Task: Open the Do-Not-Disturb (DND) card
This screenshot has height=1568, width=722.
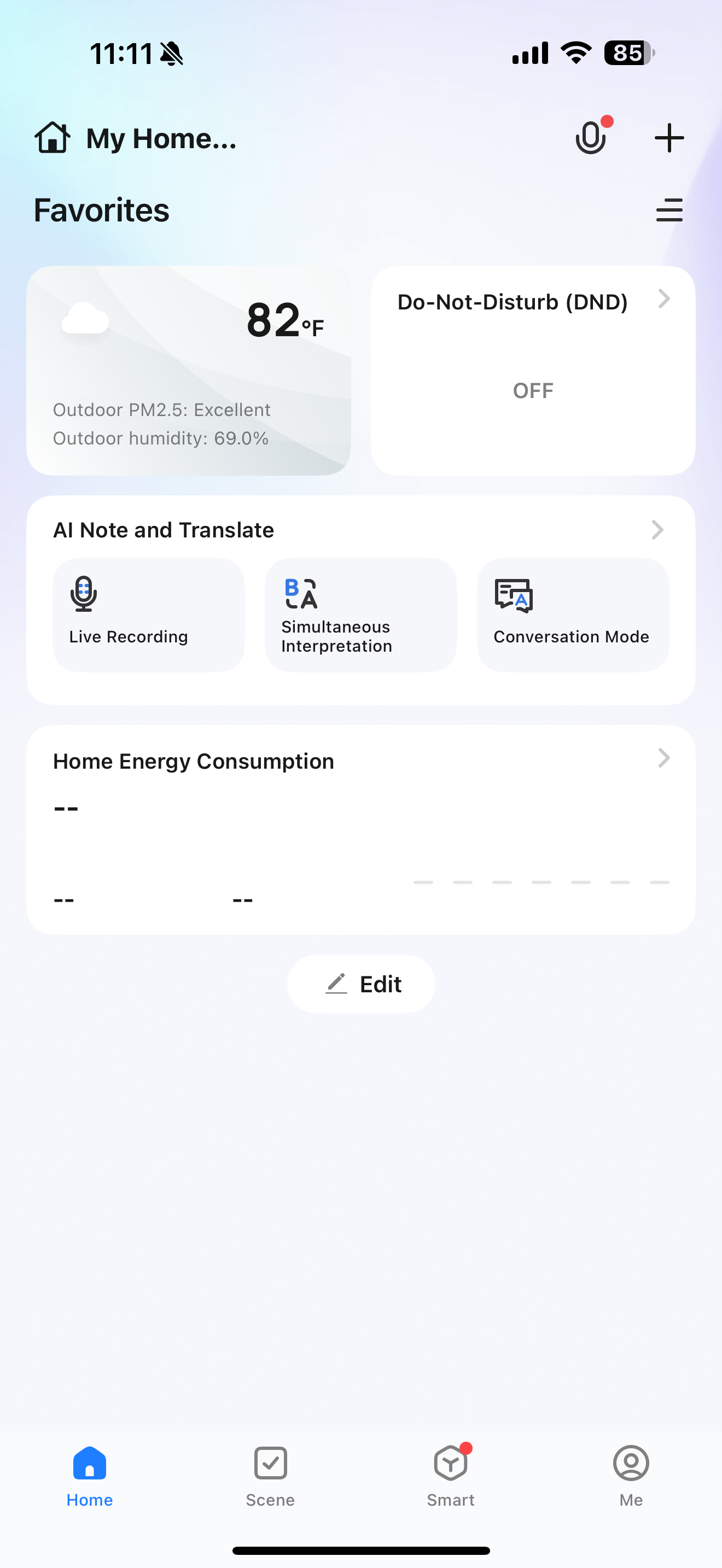Action: click(x=533, y=371)
